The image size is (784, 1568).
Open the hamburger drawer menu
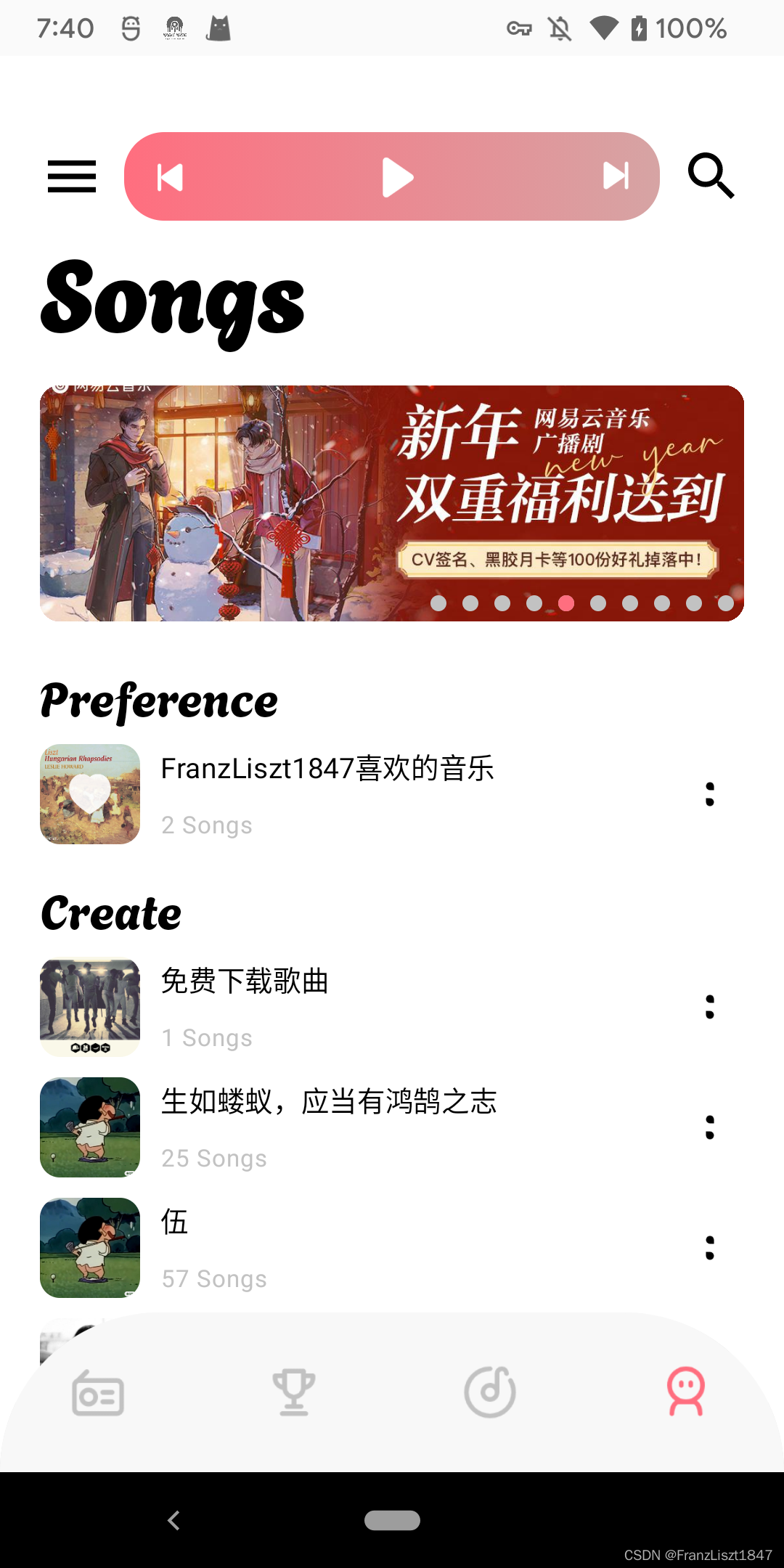pos(72,176)
